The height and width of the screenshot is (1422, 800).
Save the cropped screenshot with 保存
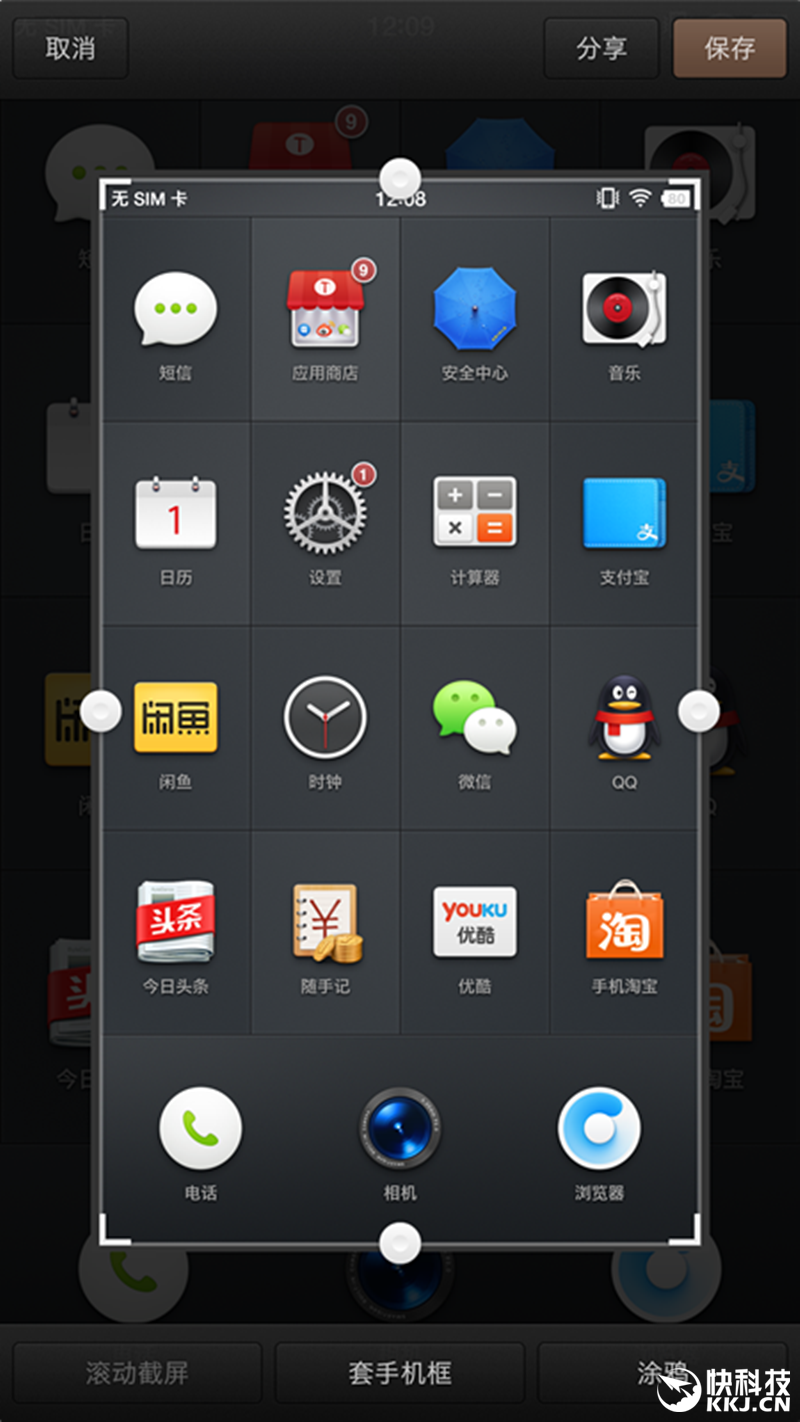pyautogui.click(x=729, y=48)
